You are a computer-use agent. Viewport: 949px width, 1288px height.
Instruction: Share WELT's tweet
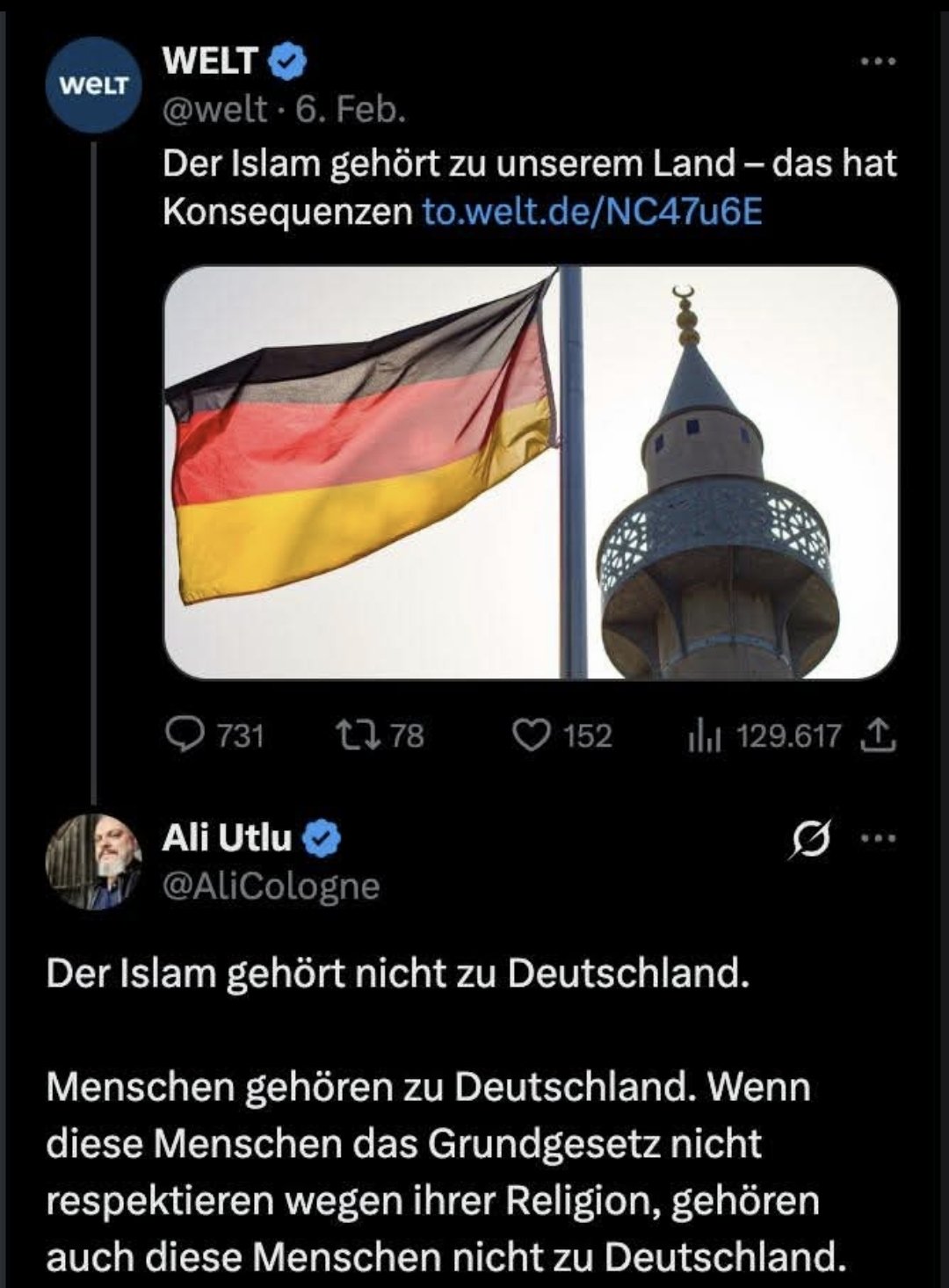click(x=879, y=734)
